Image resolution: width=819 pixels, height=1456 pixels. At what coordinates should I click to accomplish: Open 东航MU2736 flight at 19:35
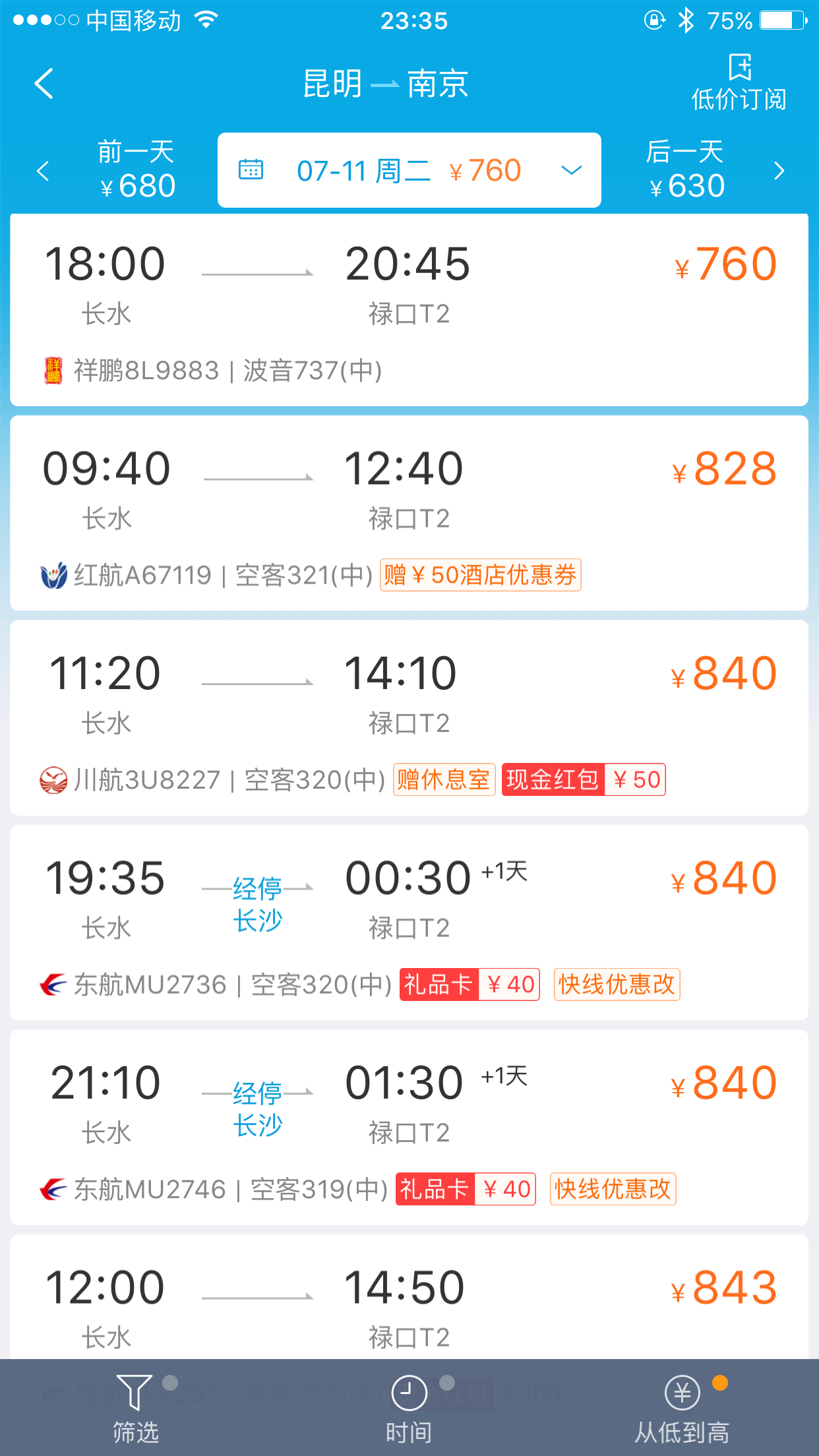pyautogui.click(x=409, y=923)
